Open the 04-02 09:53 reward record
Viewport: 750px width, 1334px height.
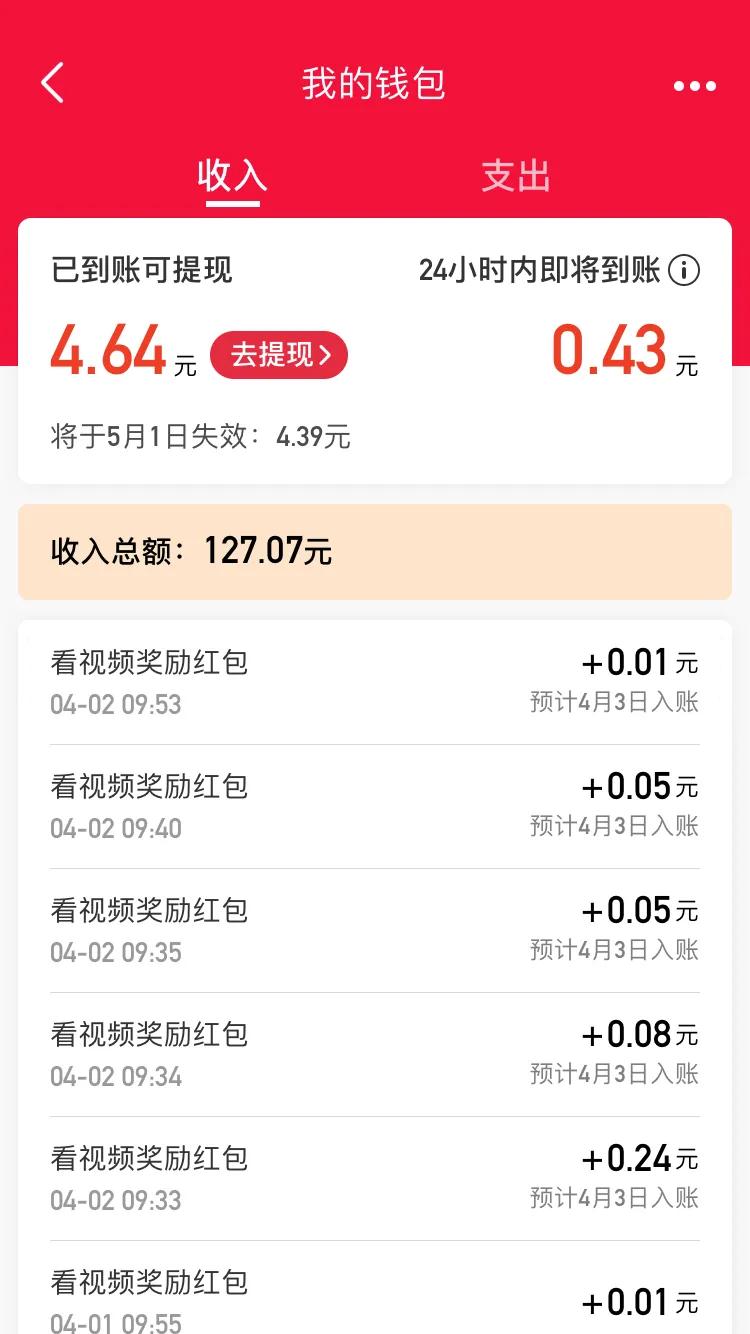(375, 678)
